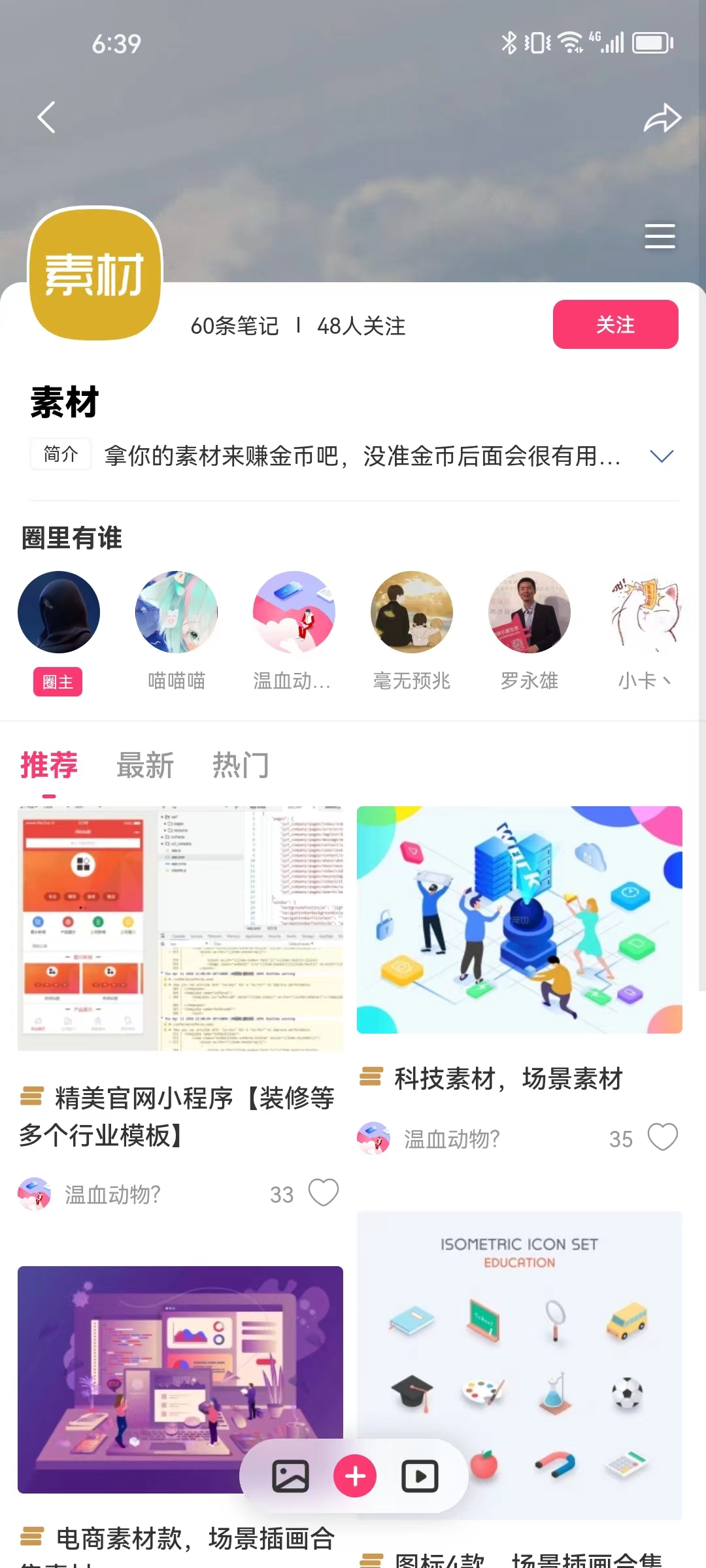Share this 素材 circle

(x=662, y=118)
